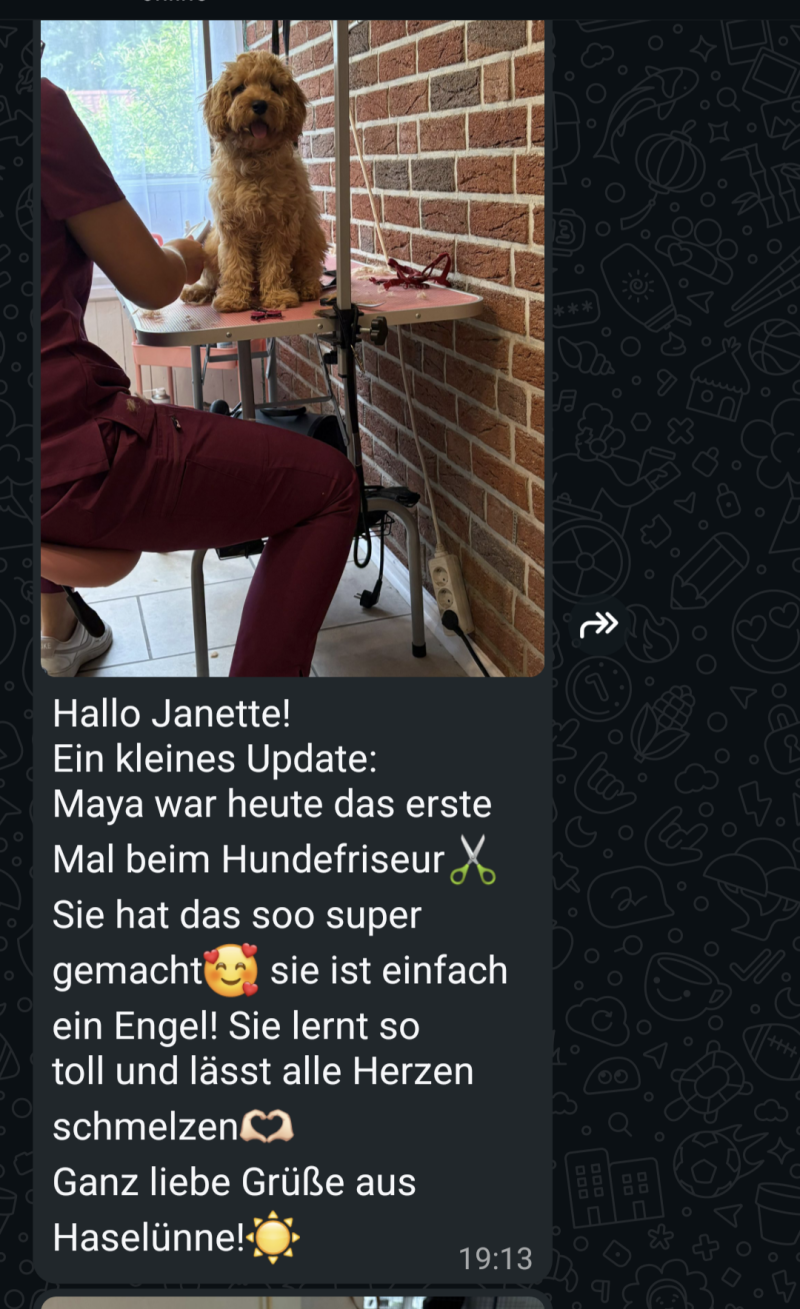The image size is (800, 1309).
Task: Forward the photo message using the arrow icon
Action: 599,627
